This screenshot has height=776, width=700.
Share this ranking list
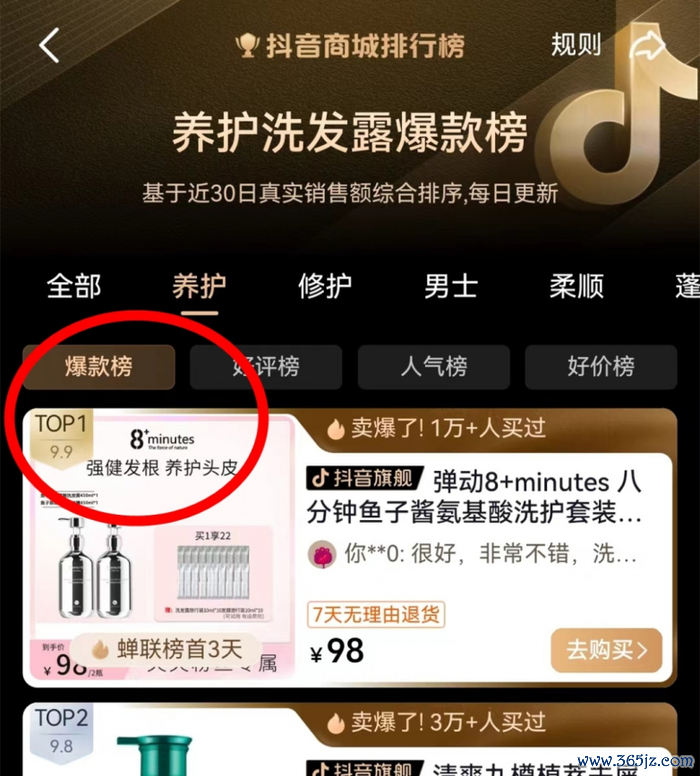tap(647, 45)
